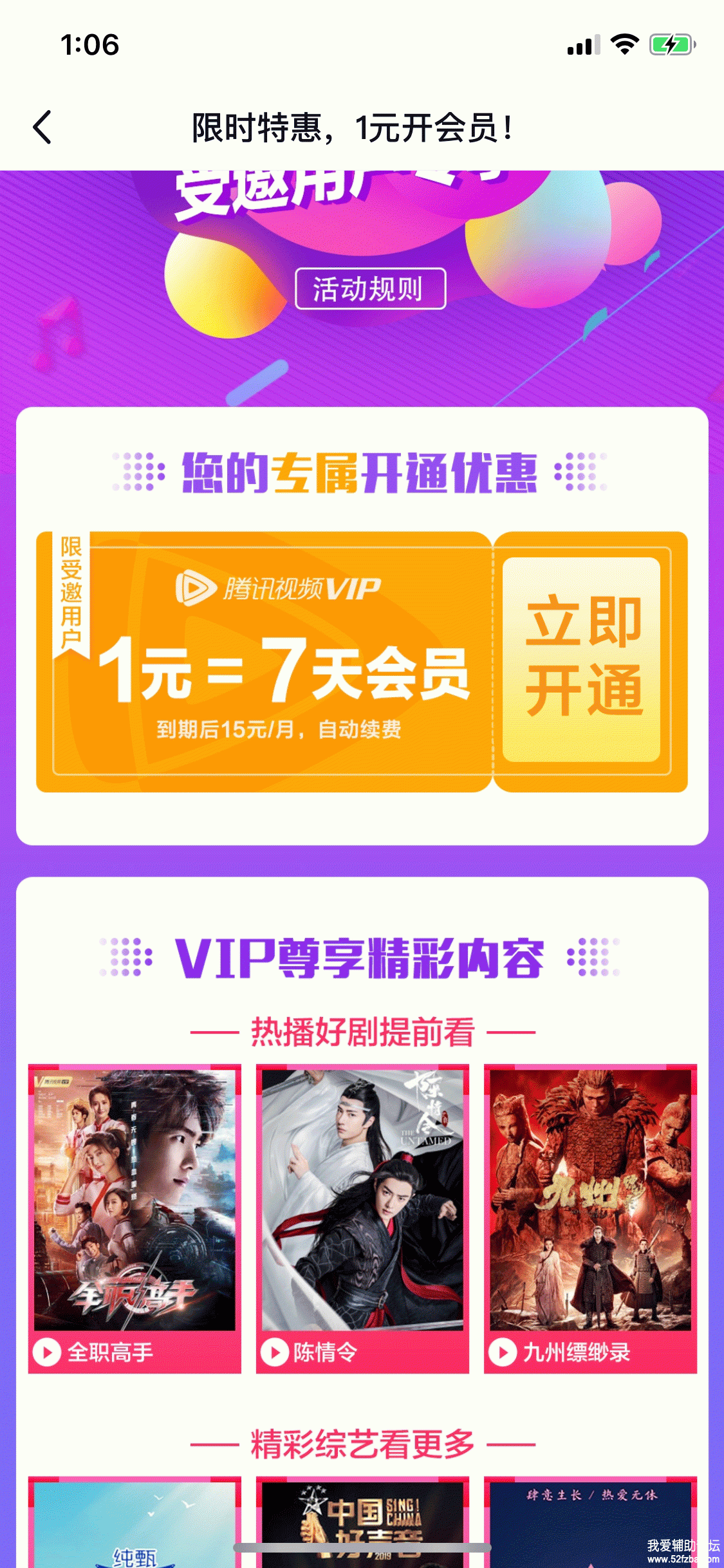This screenshot has width=724, height=1568.
Task: Go back using the top-left arrow
Action: 42,127
